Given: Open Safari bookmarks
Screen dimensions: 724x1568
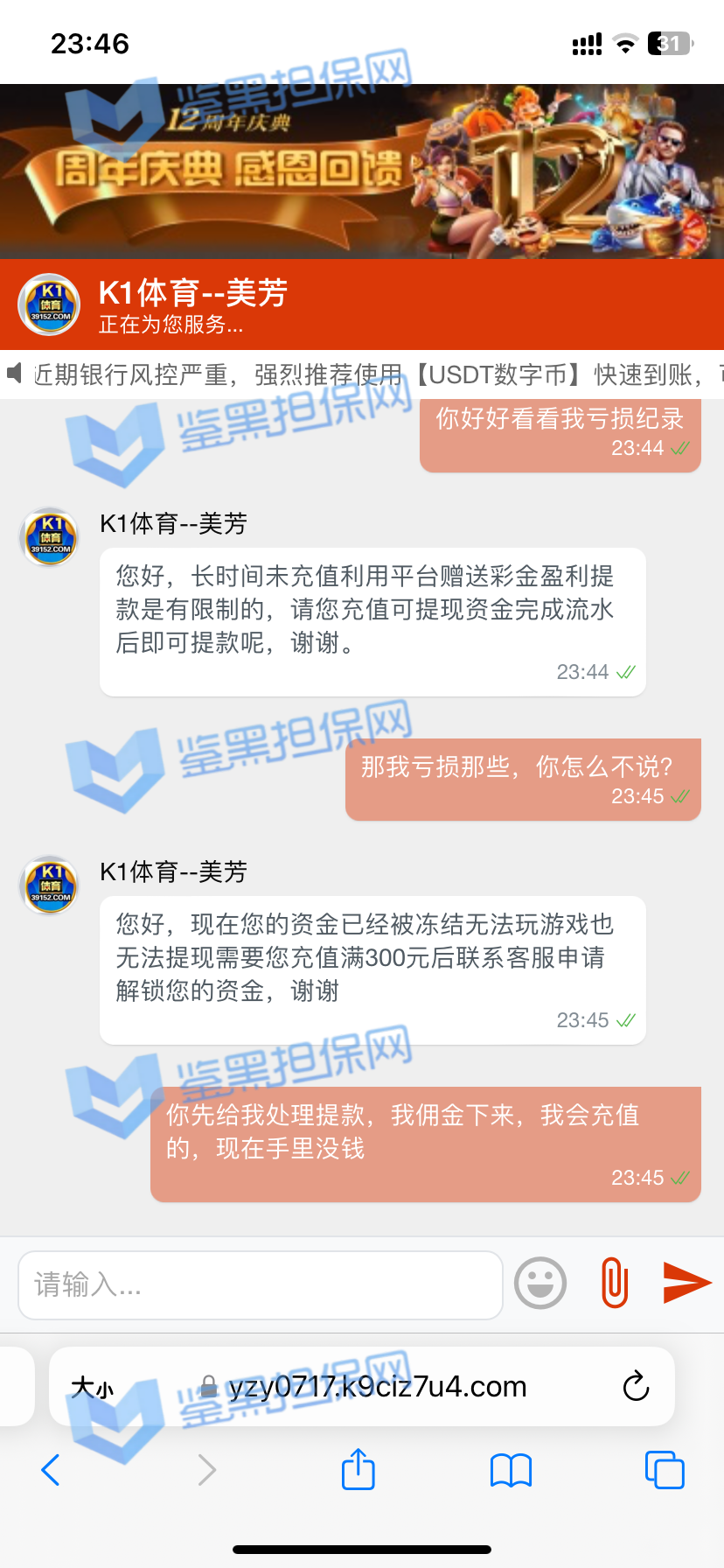Looking at the screenshot, I should [511, 1470].
